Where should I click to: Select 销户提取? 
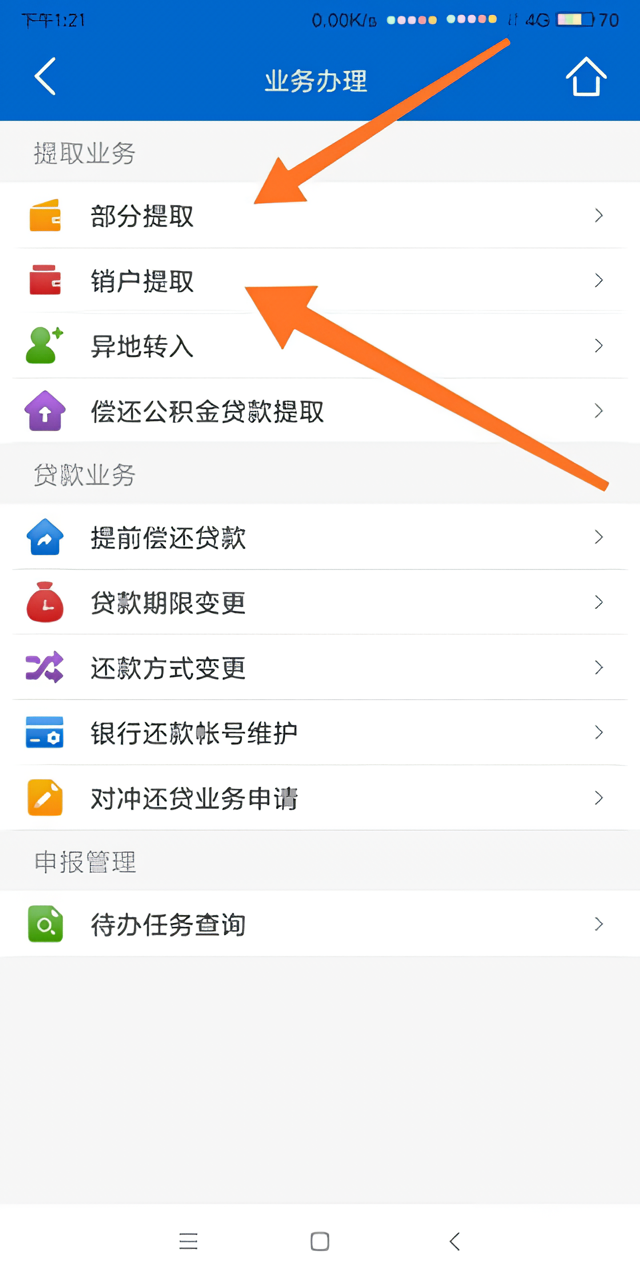click(x=142, y=282)
